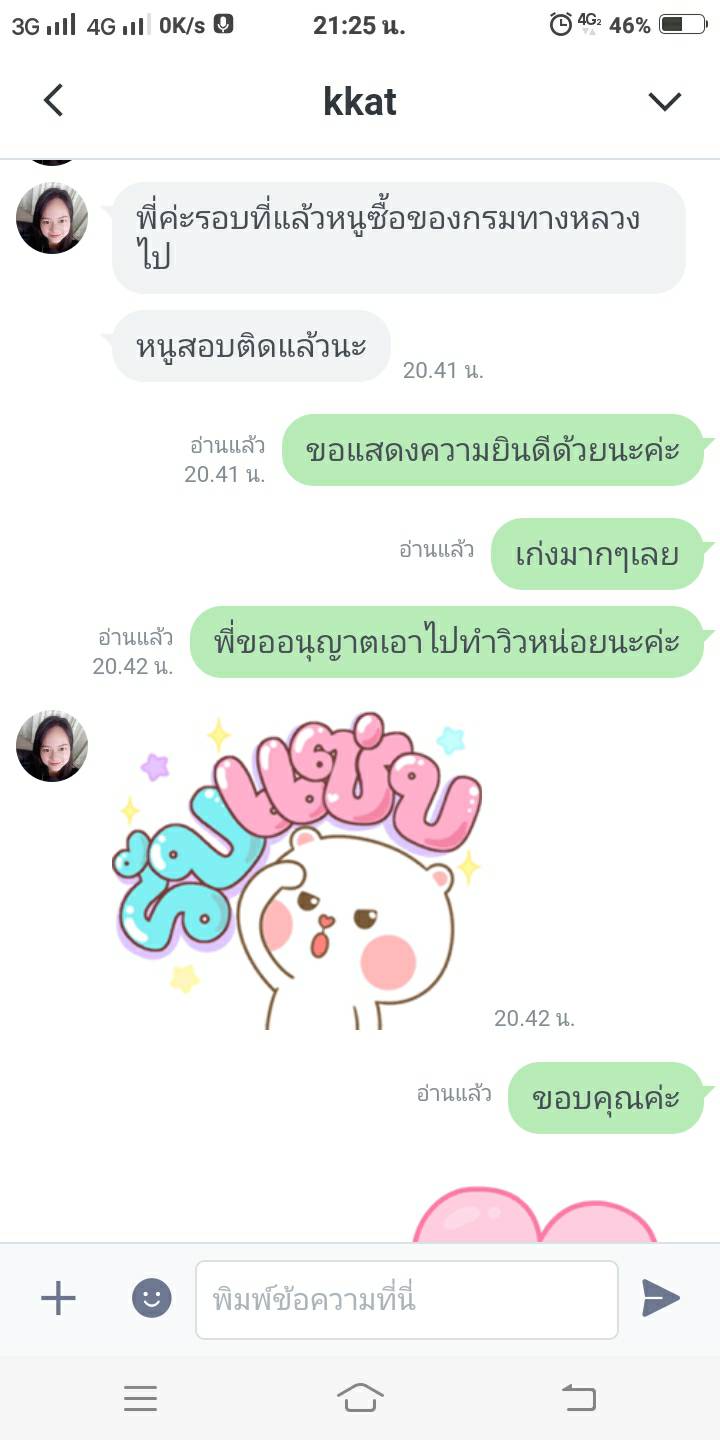Open the emoji and sticker picker
The width and height of the screenshot is (720, 1440).
(x=152, y=1299)
